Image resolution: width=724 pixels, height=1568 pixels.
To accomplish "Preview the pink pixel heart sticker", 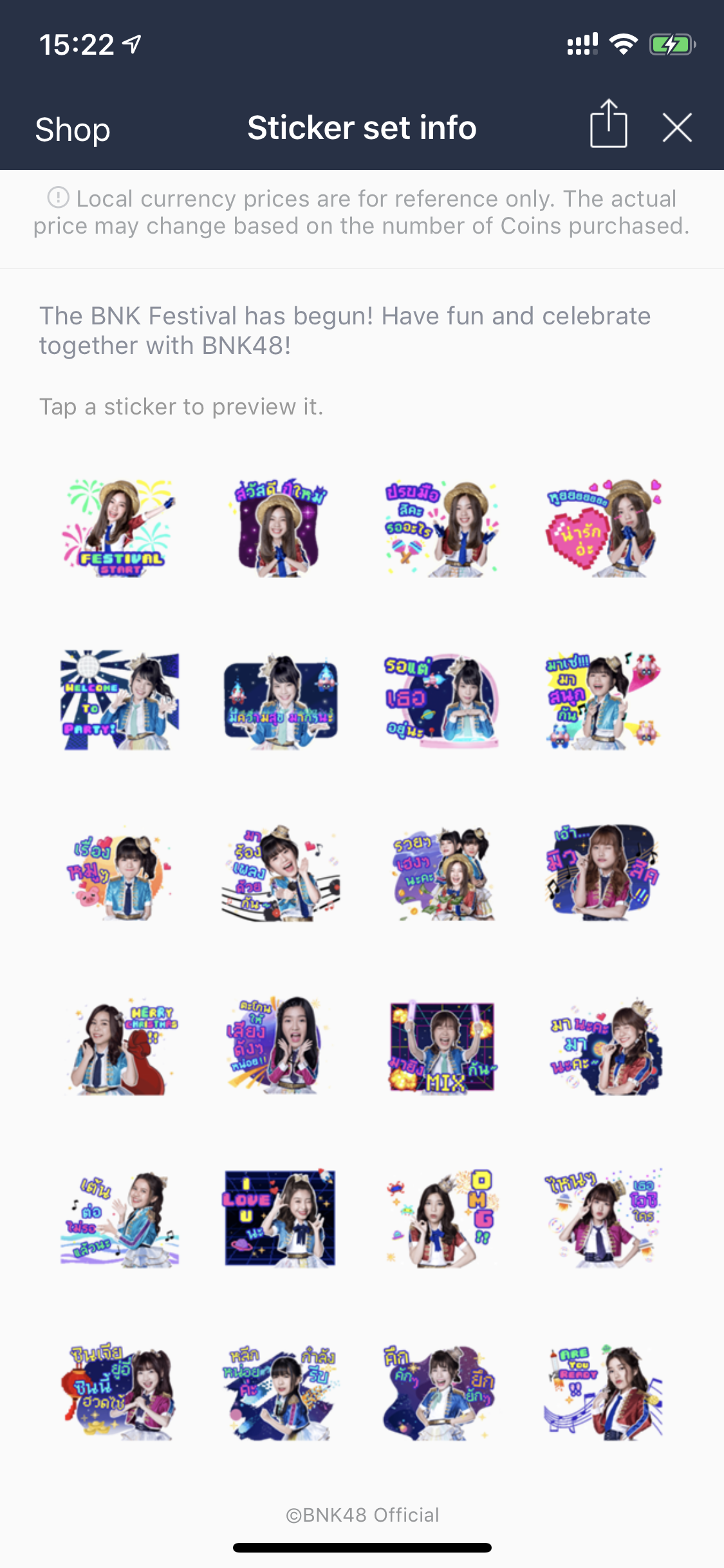I will pos(604,528).
